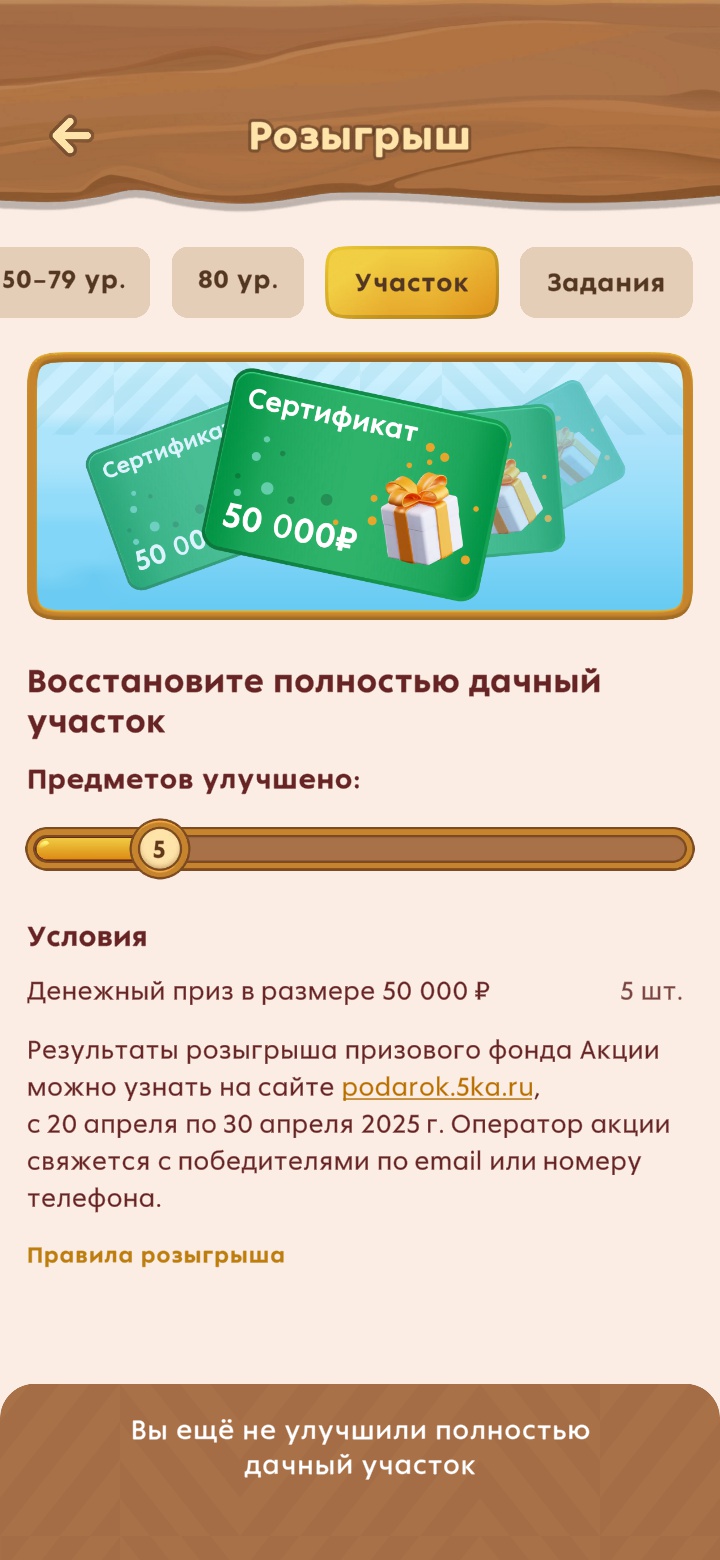Open the Участок tab

[x=411, y=282]
